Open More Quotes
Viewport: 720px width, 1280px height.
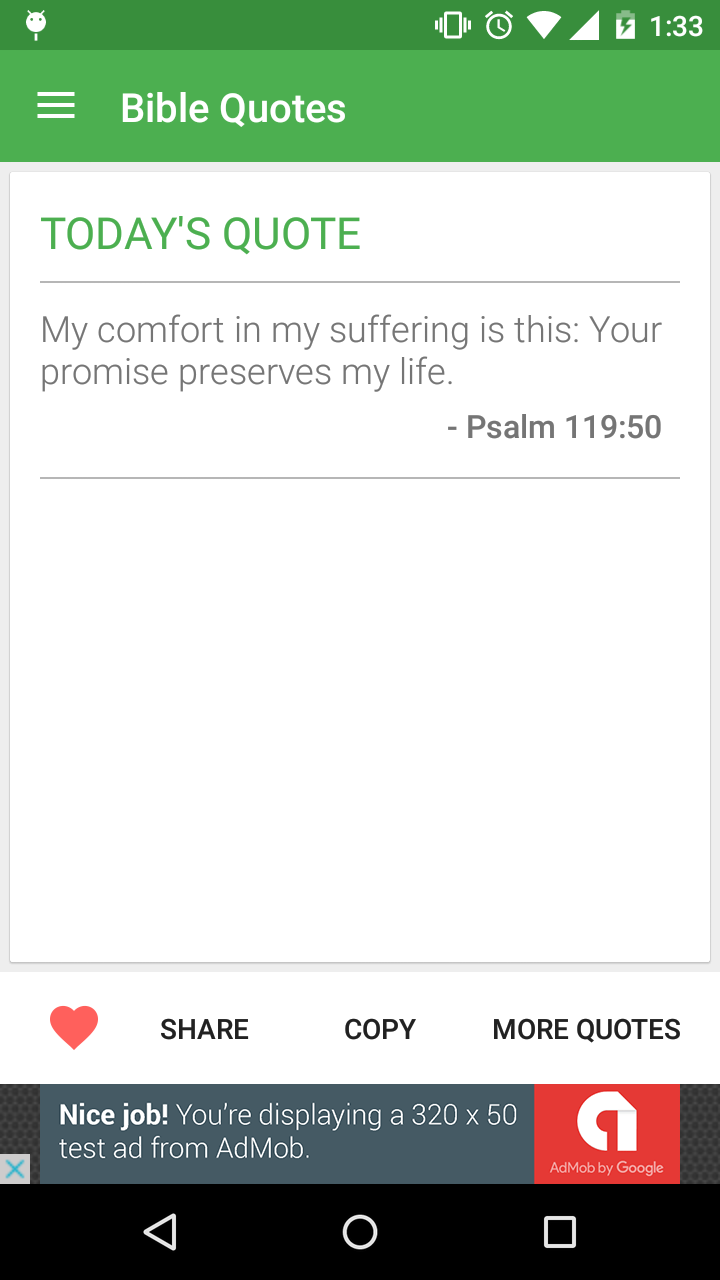pos(586,1029)
